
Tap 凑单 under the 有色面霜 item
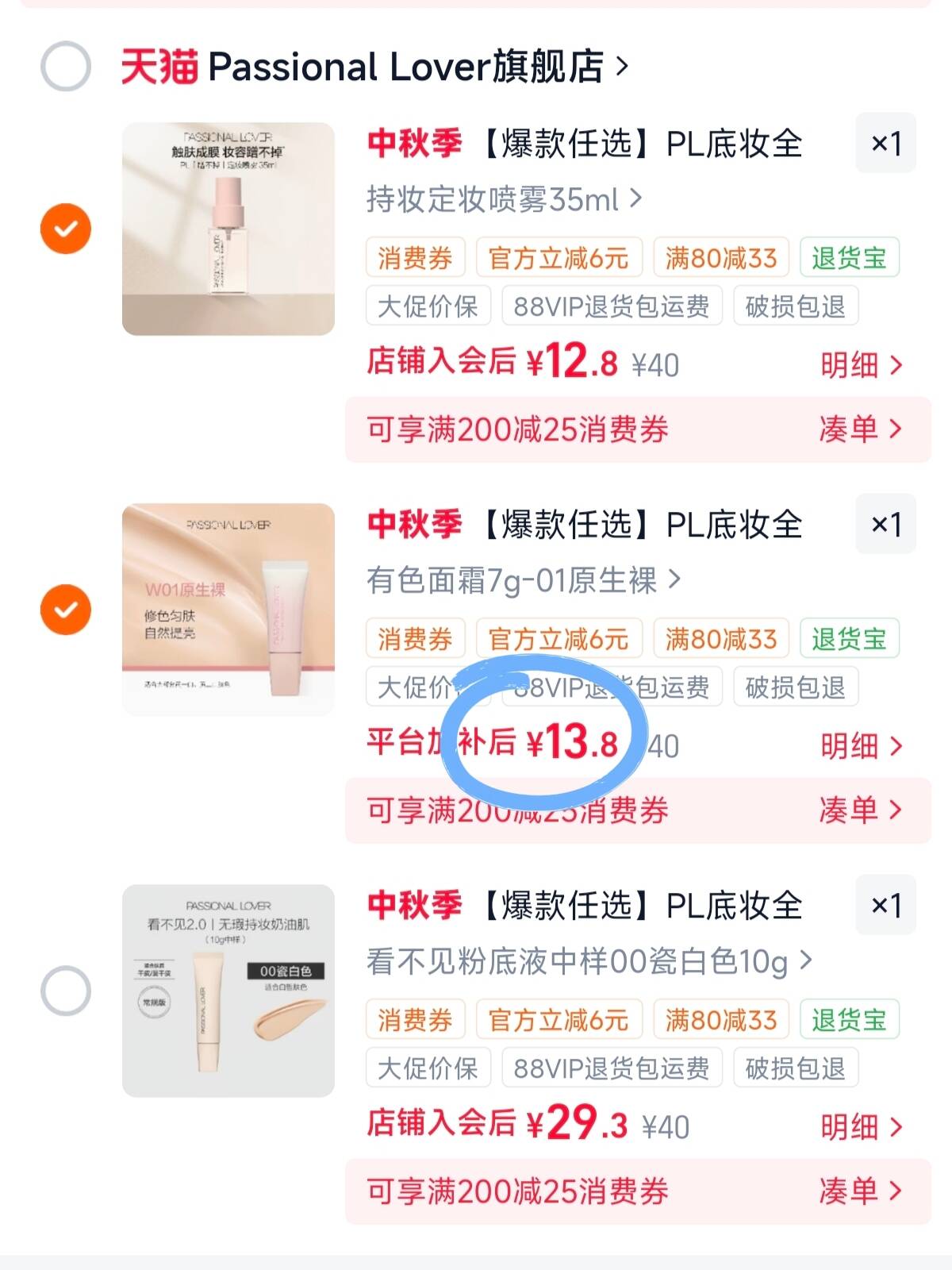[x=861, y=810]
